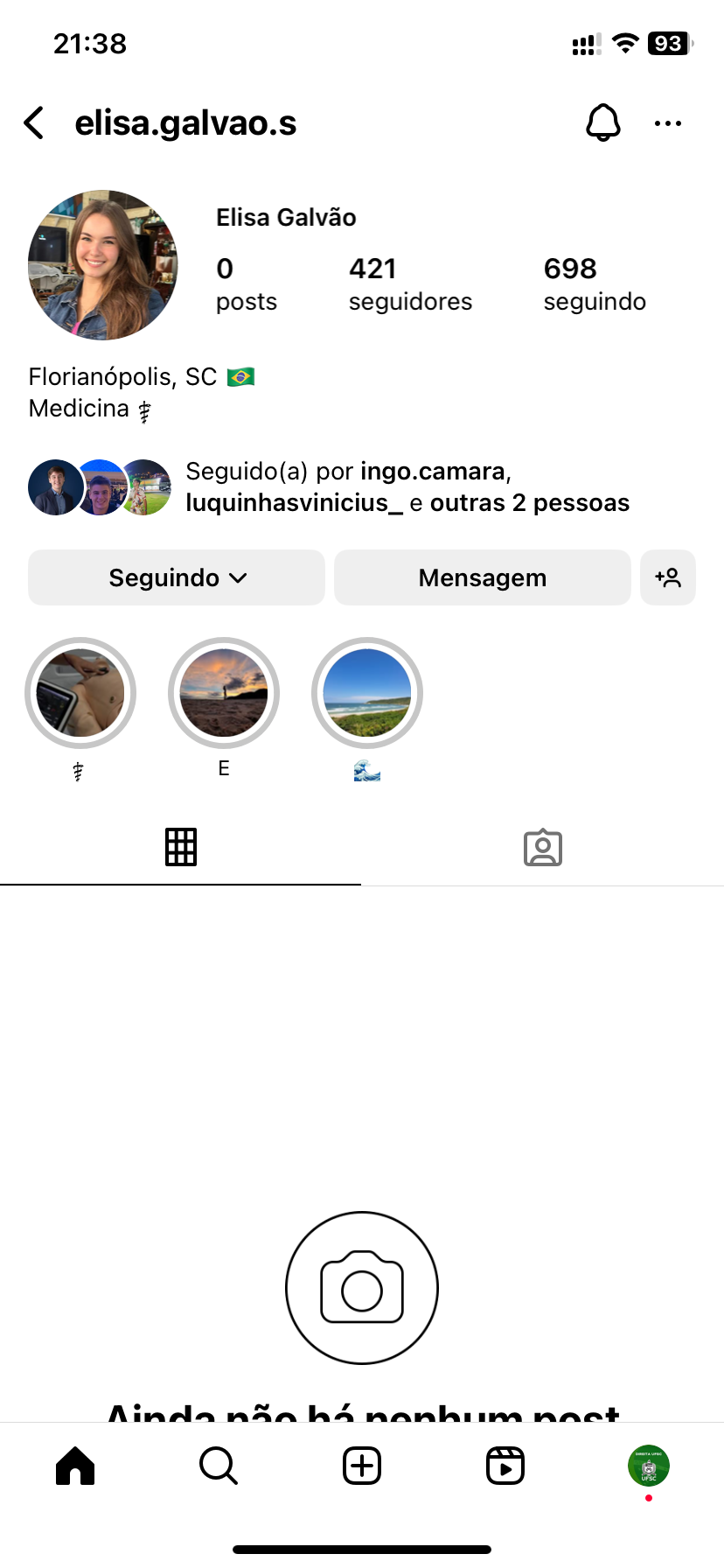The height and width of the screenshot is (1568, 724).
Task: Tap Mensagem to send a message
Action: point(482,577)
